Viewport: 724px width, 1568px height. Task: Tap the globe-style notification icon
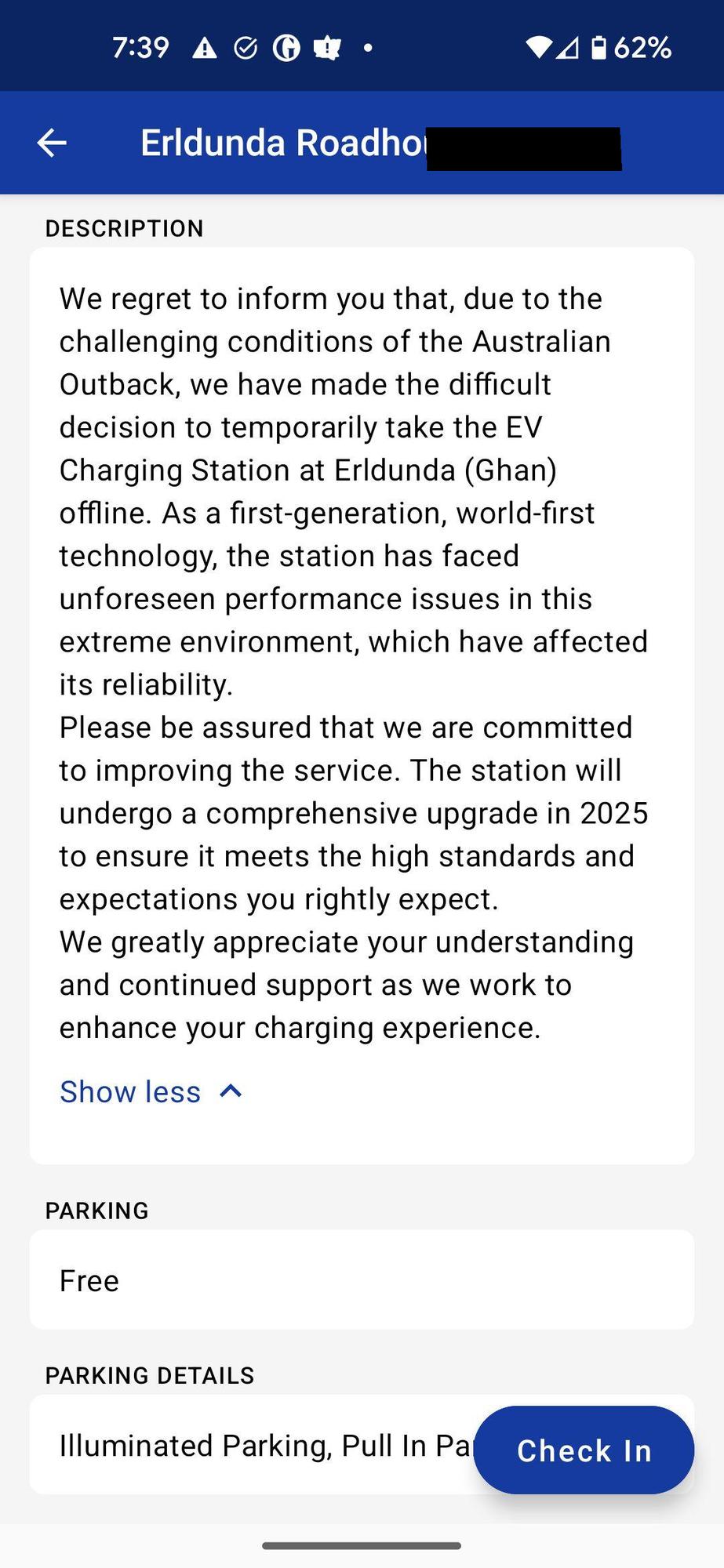click(287, 47)
